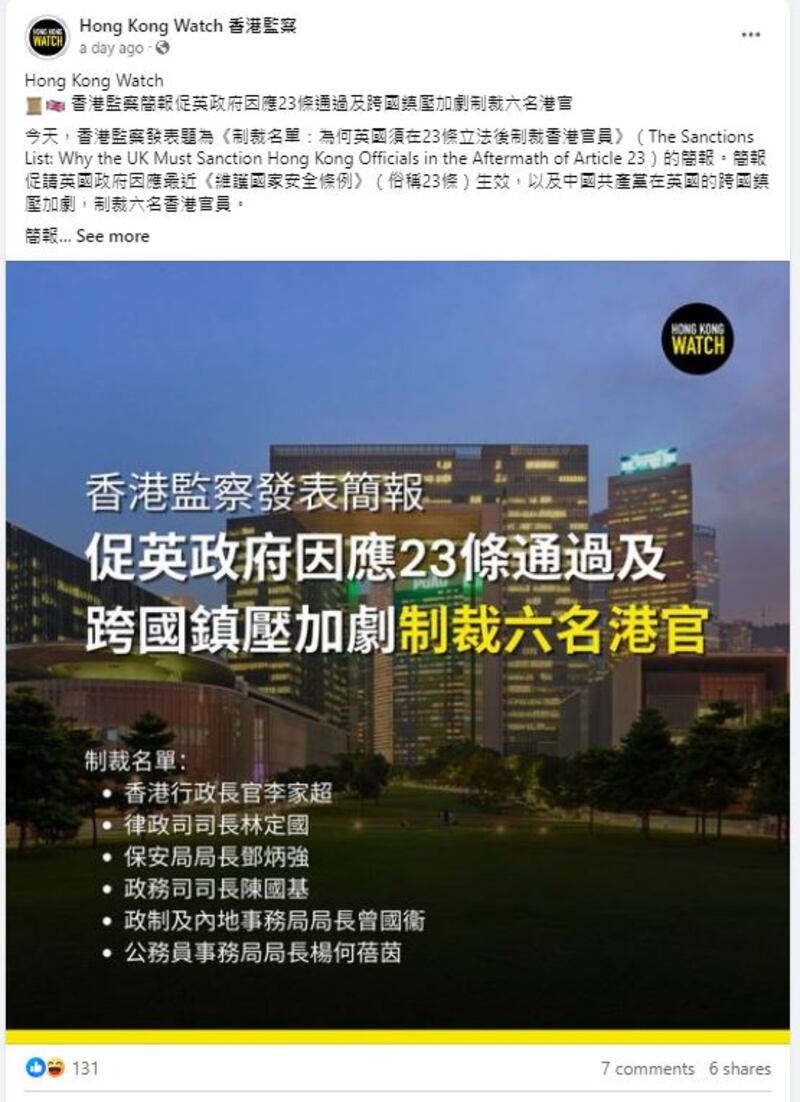View the 6 shares link
Image resolution: width=800 pixels, height=1102 pixels.
[742, 1068]
